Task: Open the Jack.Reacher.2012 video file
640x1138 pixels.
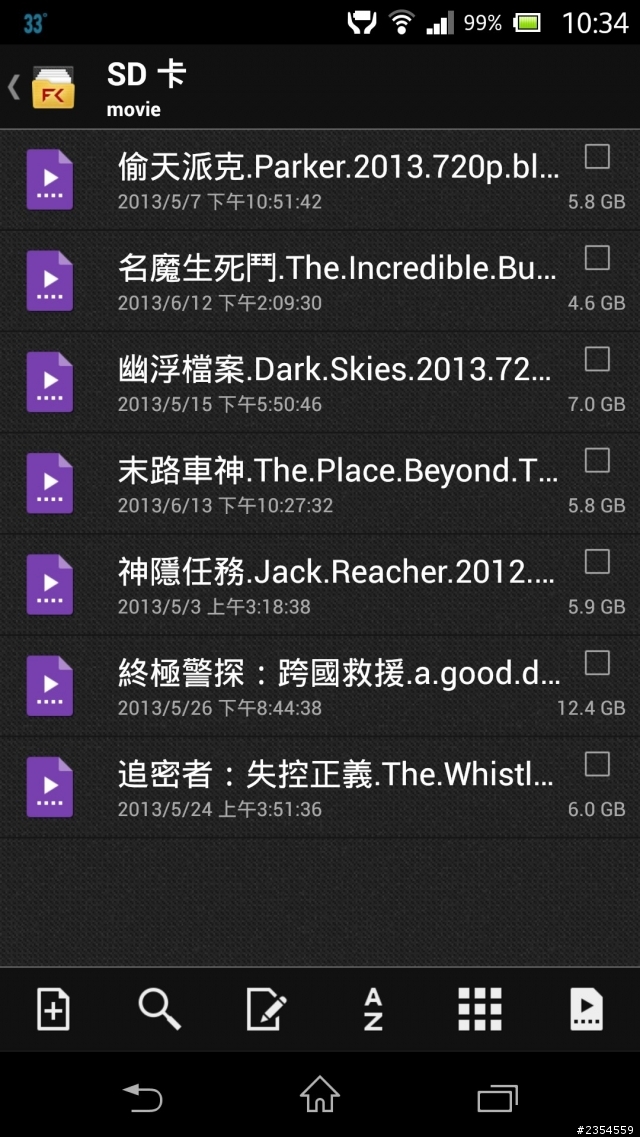Action: [320, 585]
